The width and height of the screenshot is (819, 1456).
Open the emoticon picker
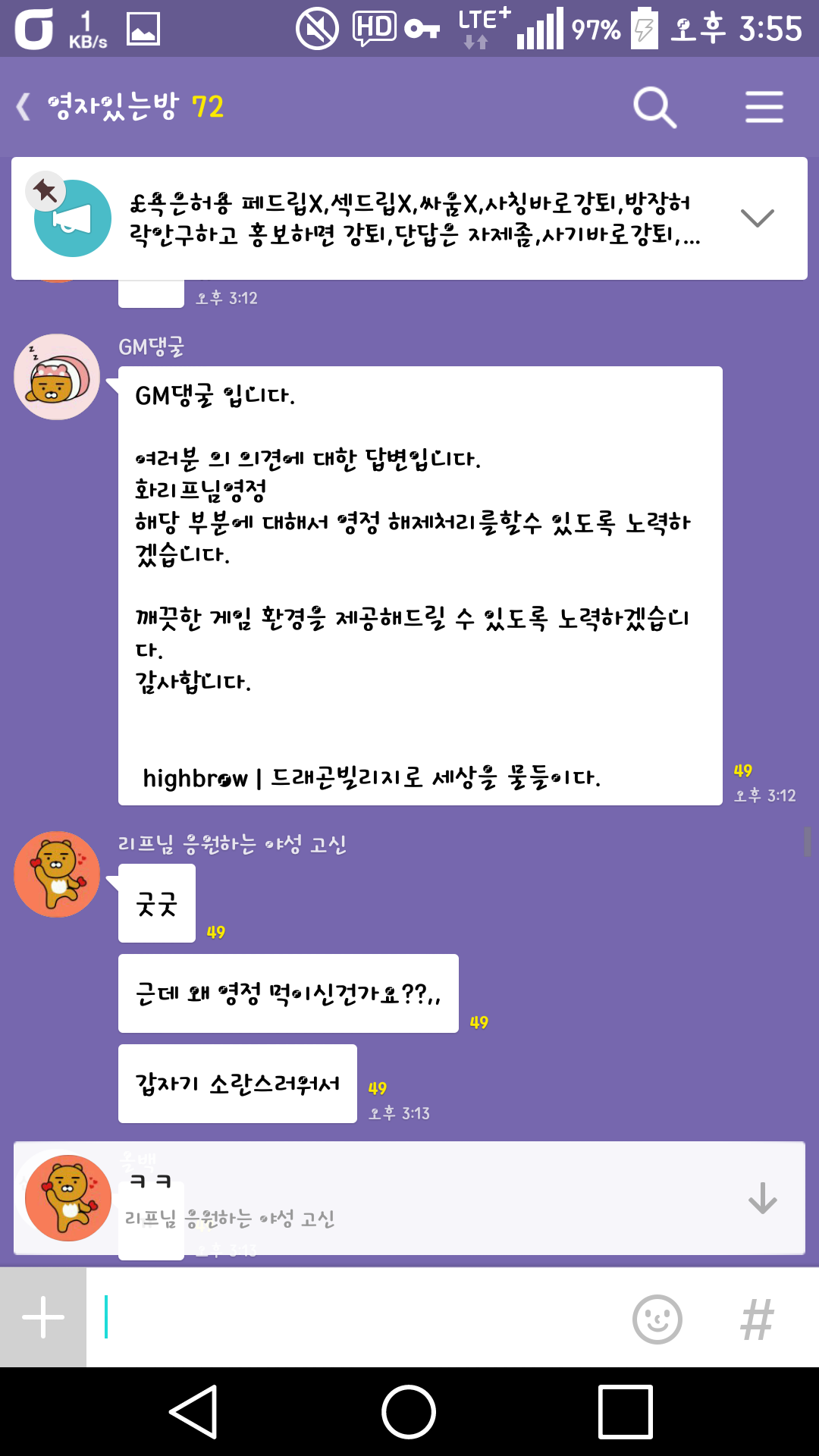pyautogui.click(x=657, y=1319)
